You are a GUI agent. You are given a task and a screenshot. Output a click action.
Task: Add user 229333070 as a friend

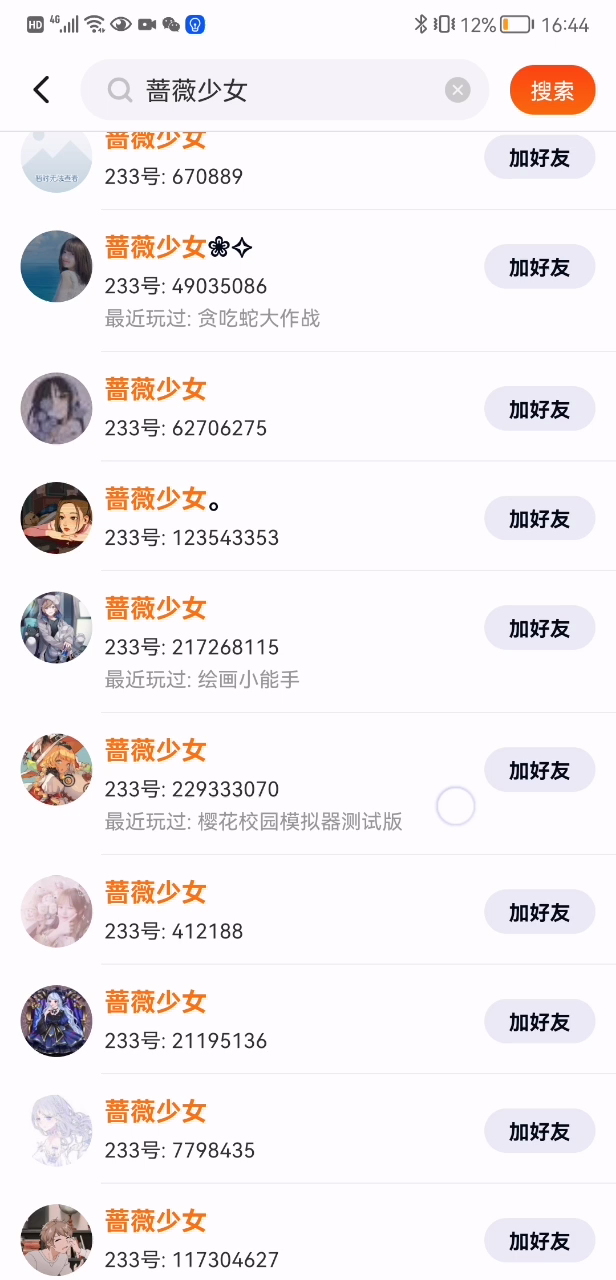[x=539, y=770]
